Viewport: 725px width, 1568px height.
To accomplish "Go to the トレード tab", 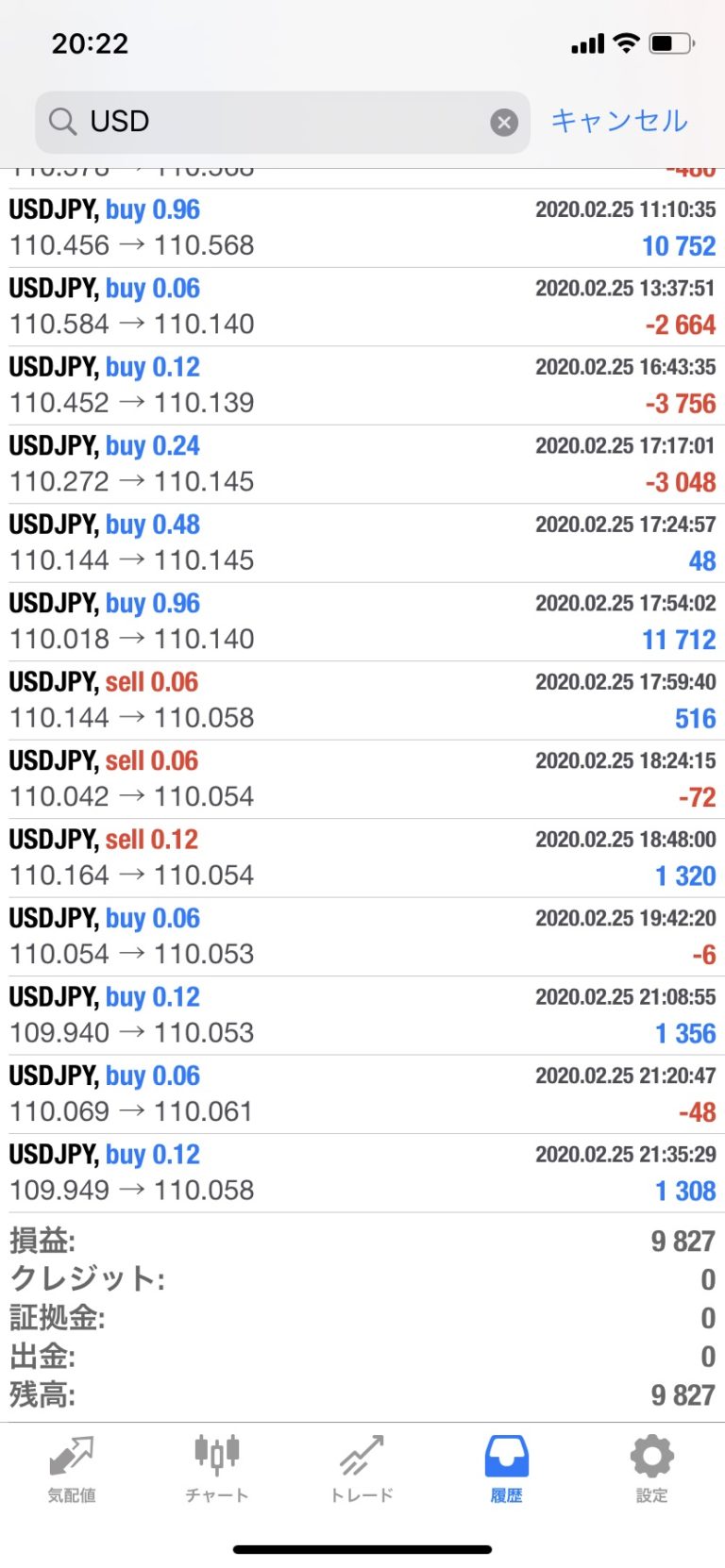I will [362, 1468].
